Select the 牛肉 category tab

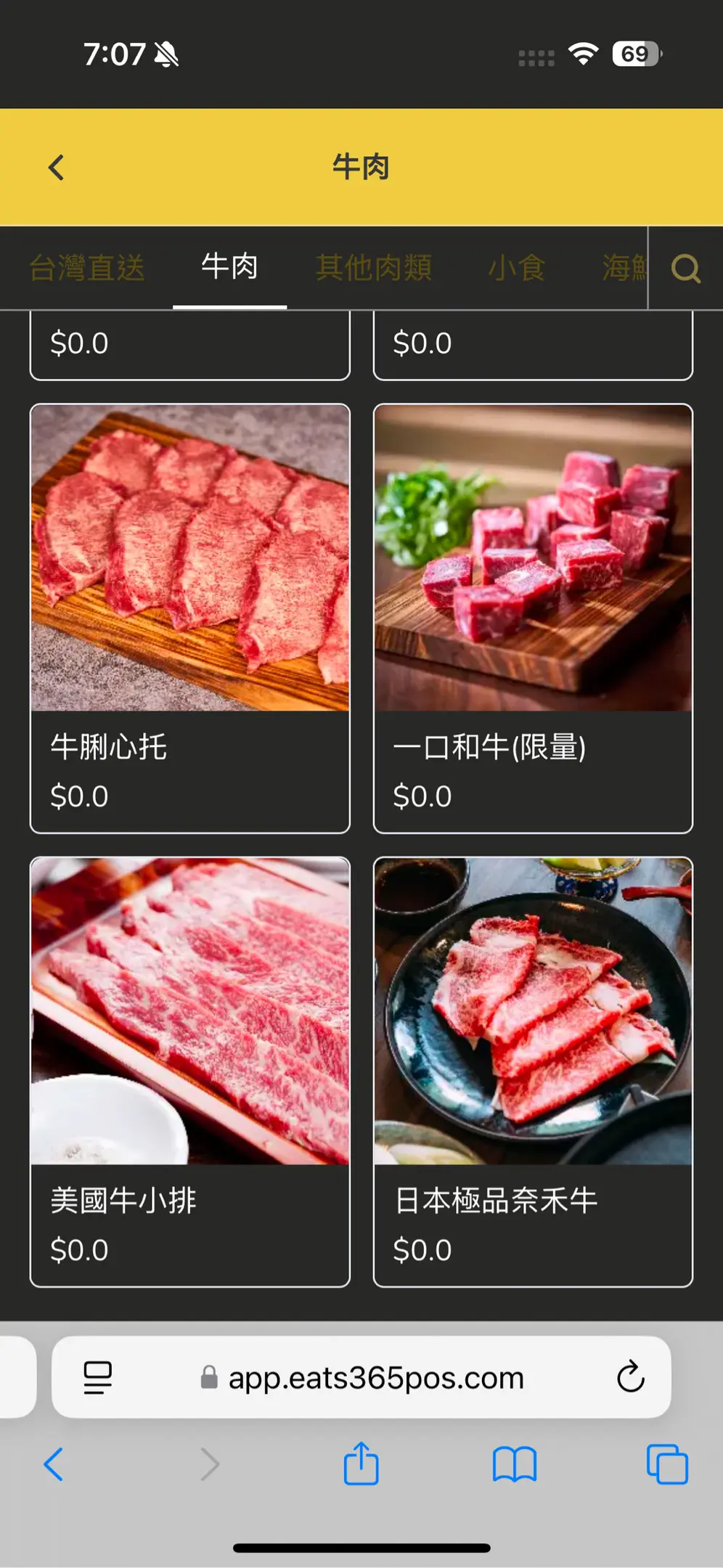click(229, 266)
